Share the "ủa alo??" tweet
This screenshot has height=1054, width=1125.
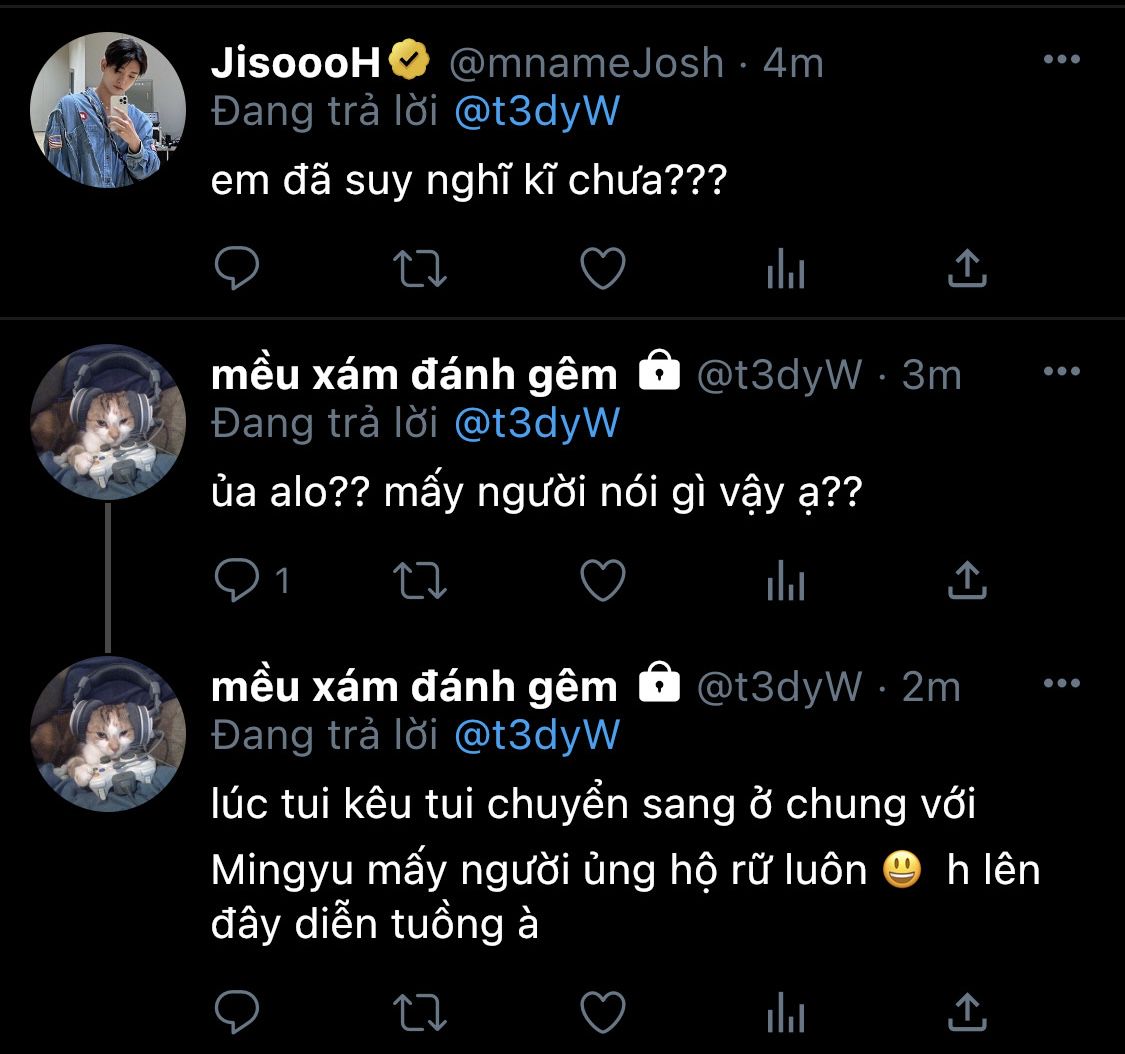click(x=966, y=581)
